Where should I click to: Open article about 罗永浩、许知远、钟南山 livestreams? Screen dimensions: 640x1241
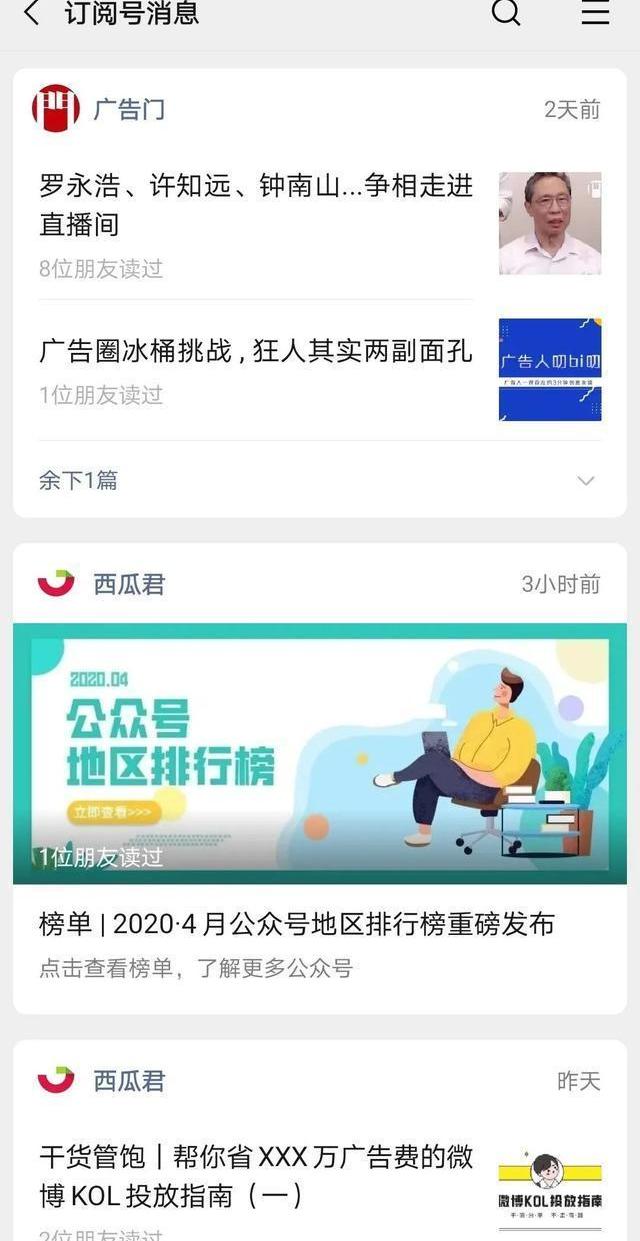click(256, 205)
